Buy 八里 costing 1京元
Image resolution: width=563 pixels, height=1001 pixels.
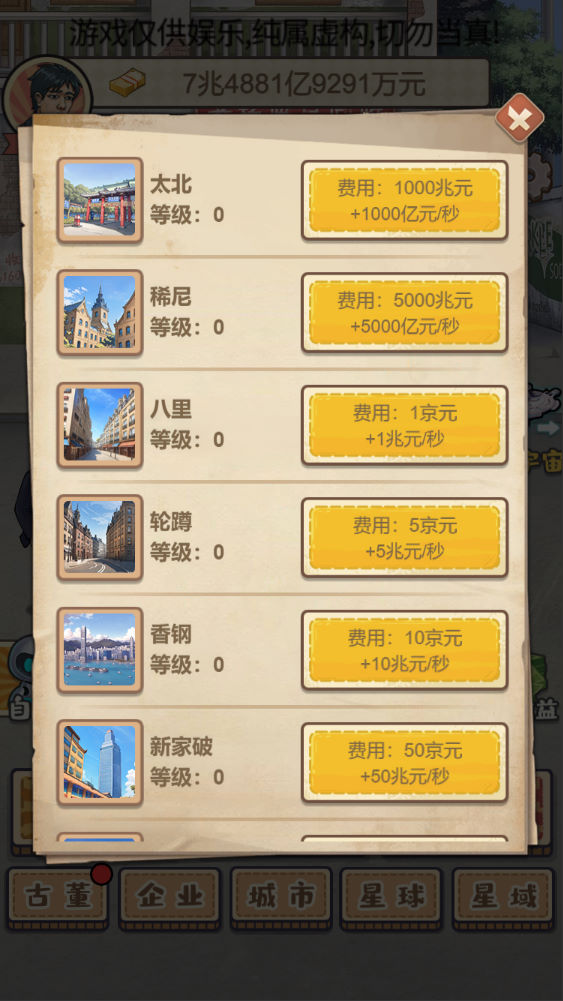point(405,425)
